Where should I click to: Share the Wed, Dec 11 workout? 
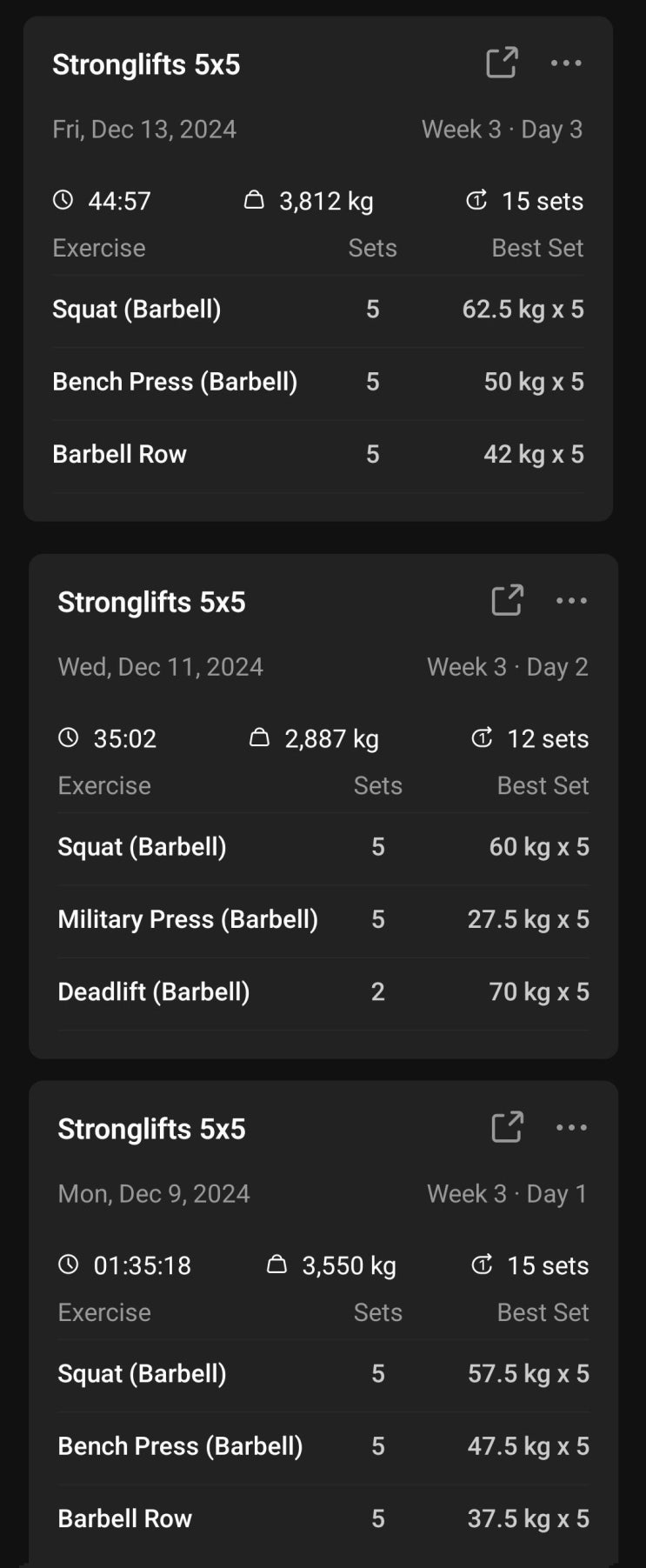507,600
